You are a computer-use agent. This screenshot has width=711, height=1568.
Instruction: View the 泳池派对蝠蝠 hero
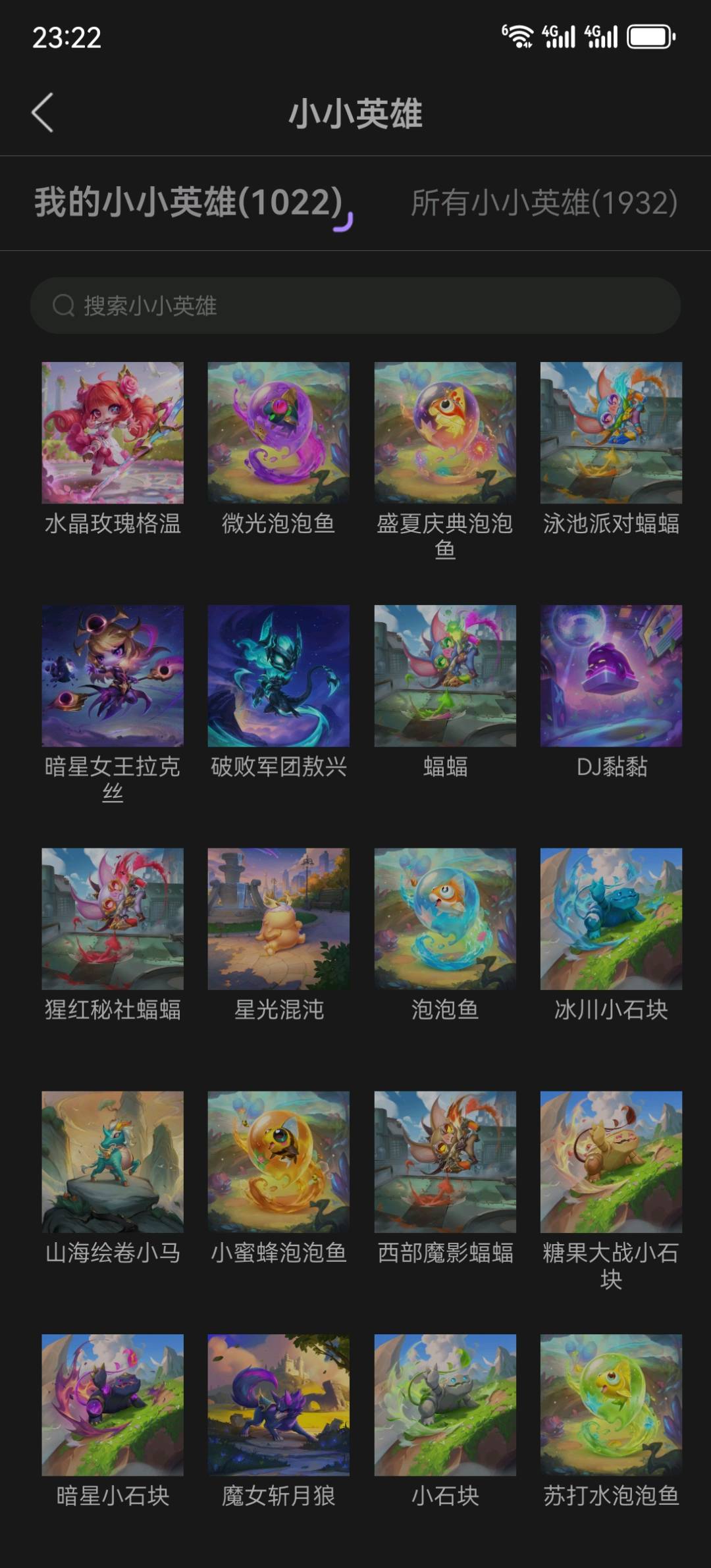611,432
